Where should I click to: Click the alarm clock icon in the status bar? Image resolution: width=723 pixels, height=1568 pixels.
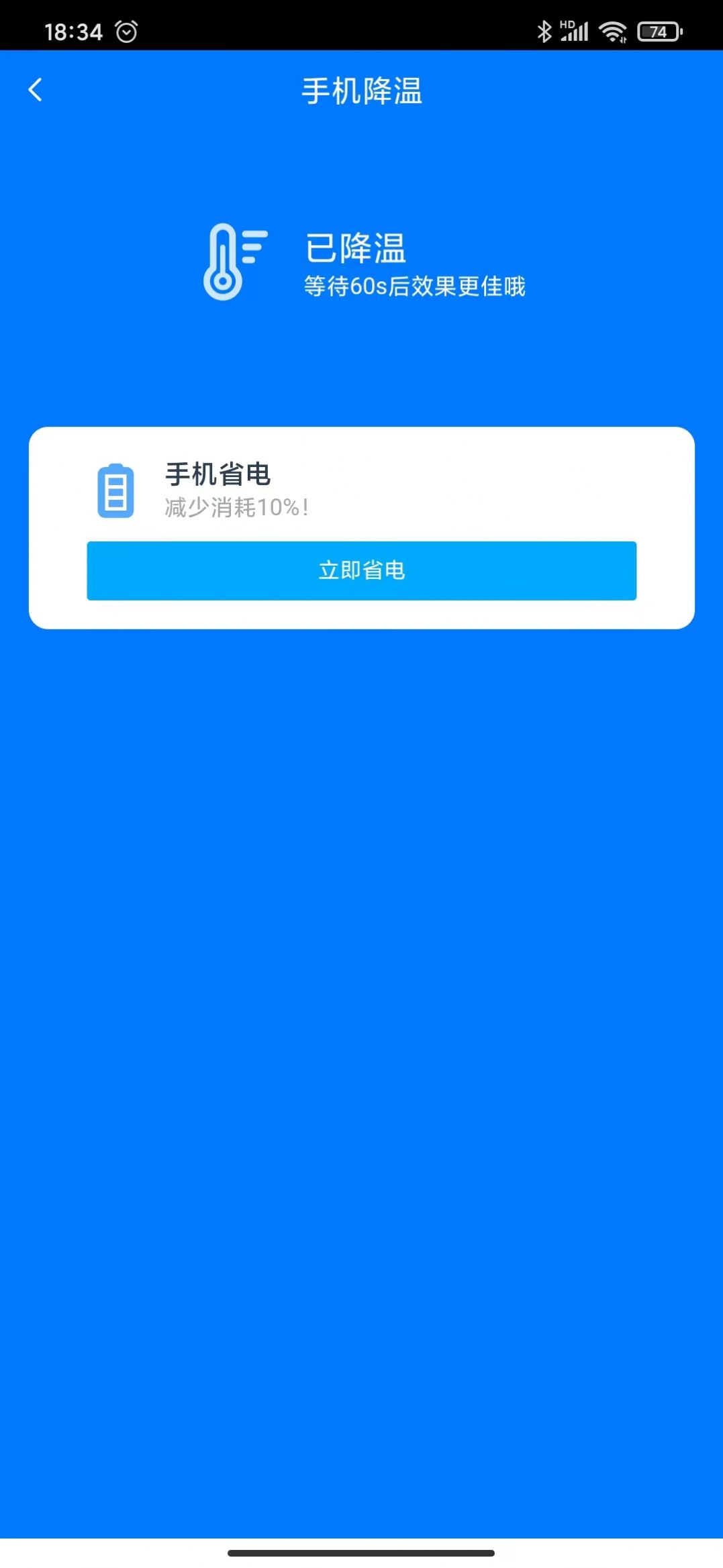(x=126, y=30)
